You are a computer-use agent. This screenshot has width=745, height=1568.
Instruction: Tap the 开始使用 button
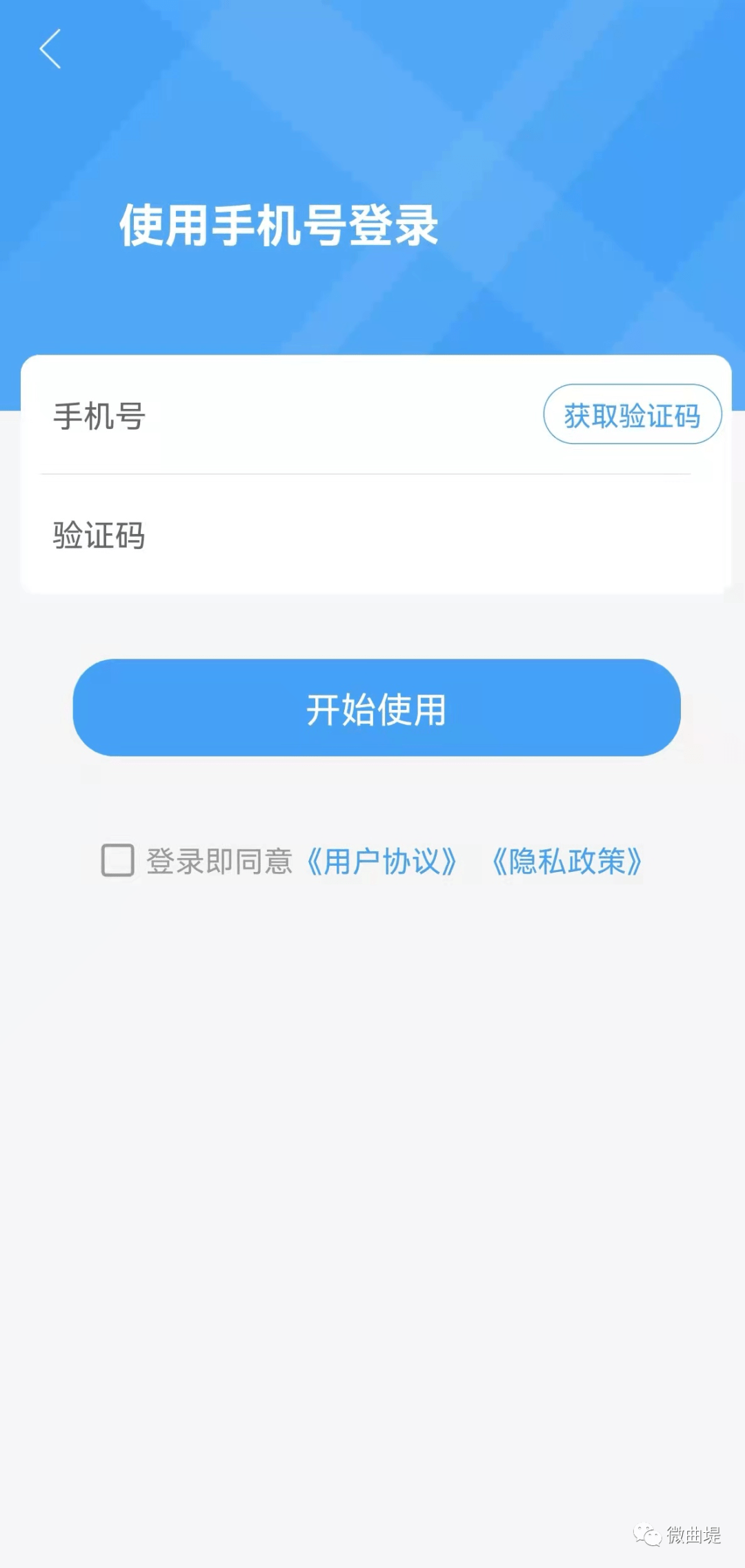tap(377, 708)
